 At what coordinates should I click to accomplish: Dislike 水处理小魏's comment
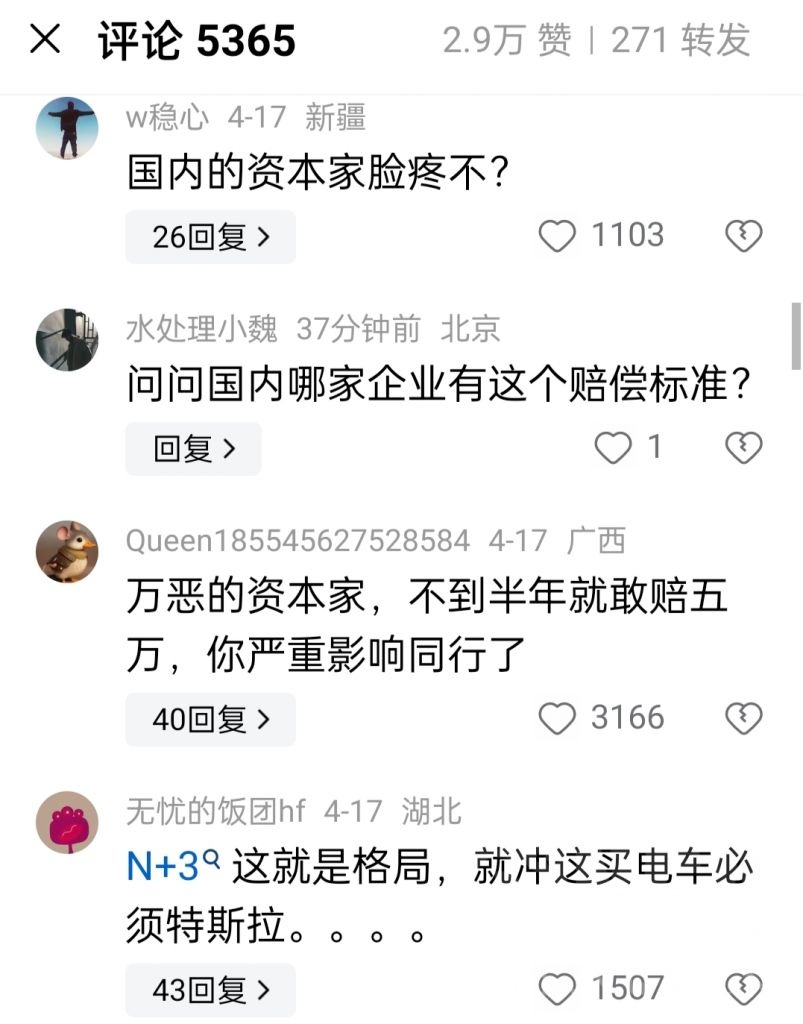point(743,449)
